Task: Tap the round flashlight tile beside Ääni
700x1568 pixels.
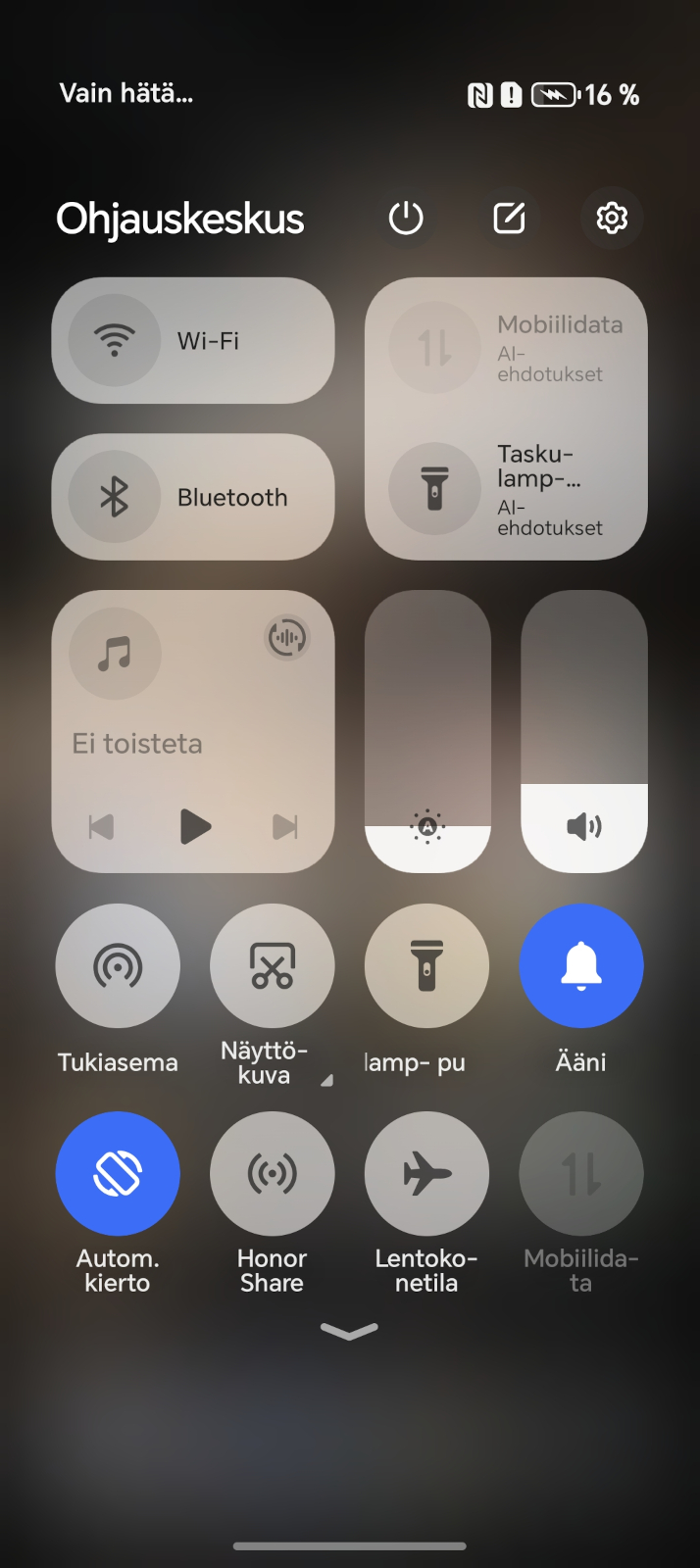Action: tap(426, 965)
